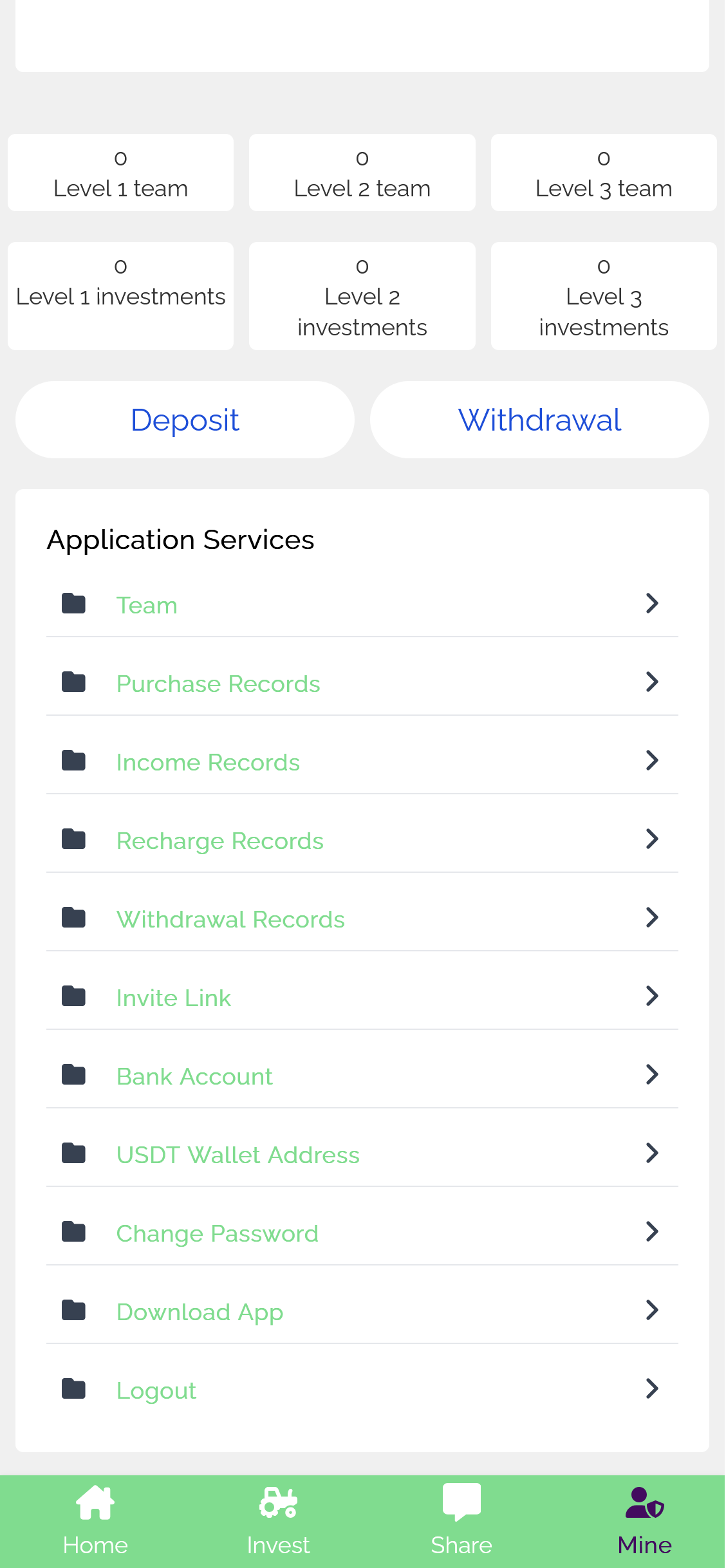
Task: Open Income Records
Action: pyautogui.click(x=362, y=761)
